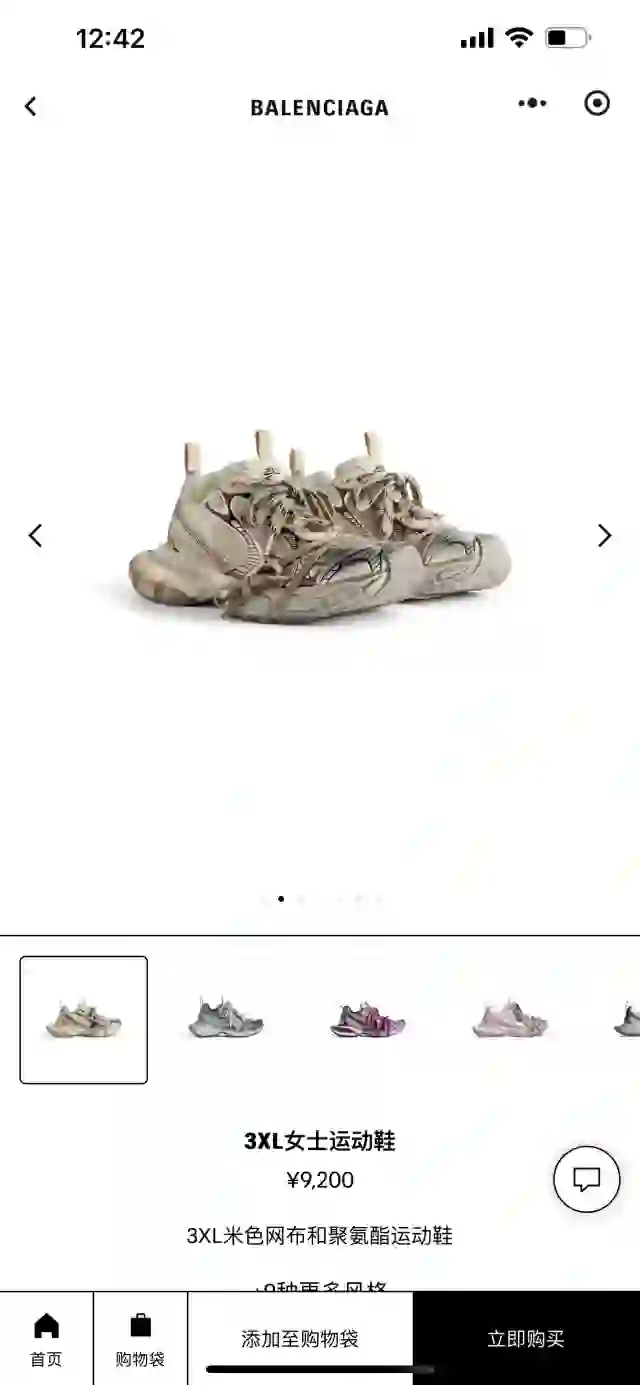
Task: Select the pink-purple sneaker color thumbnail
Action: pos(368,1020)
